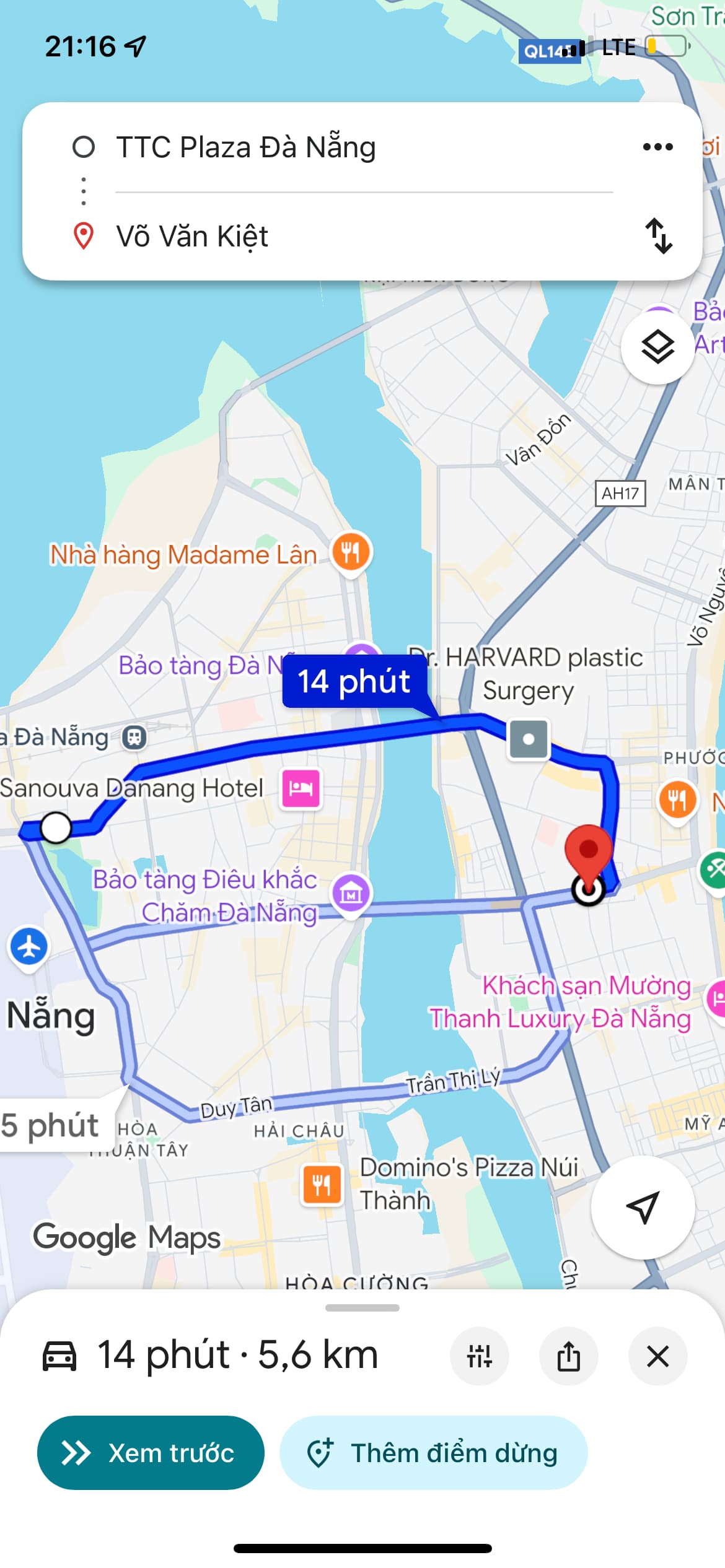This screenshot has width=725, height=1568.
Task: Close the directions panel
Action: (x=657, y=1356)
